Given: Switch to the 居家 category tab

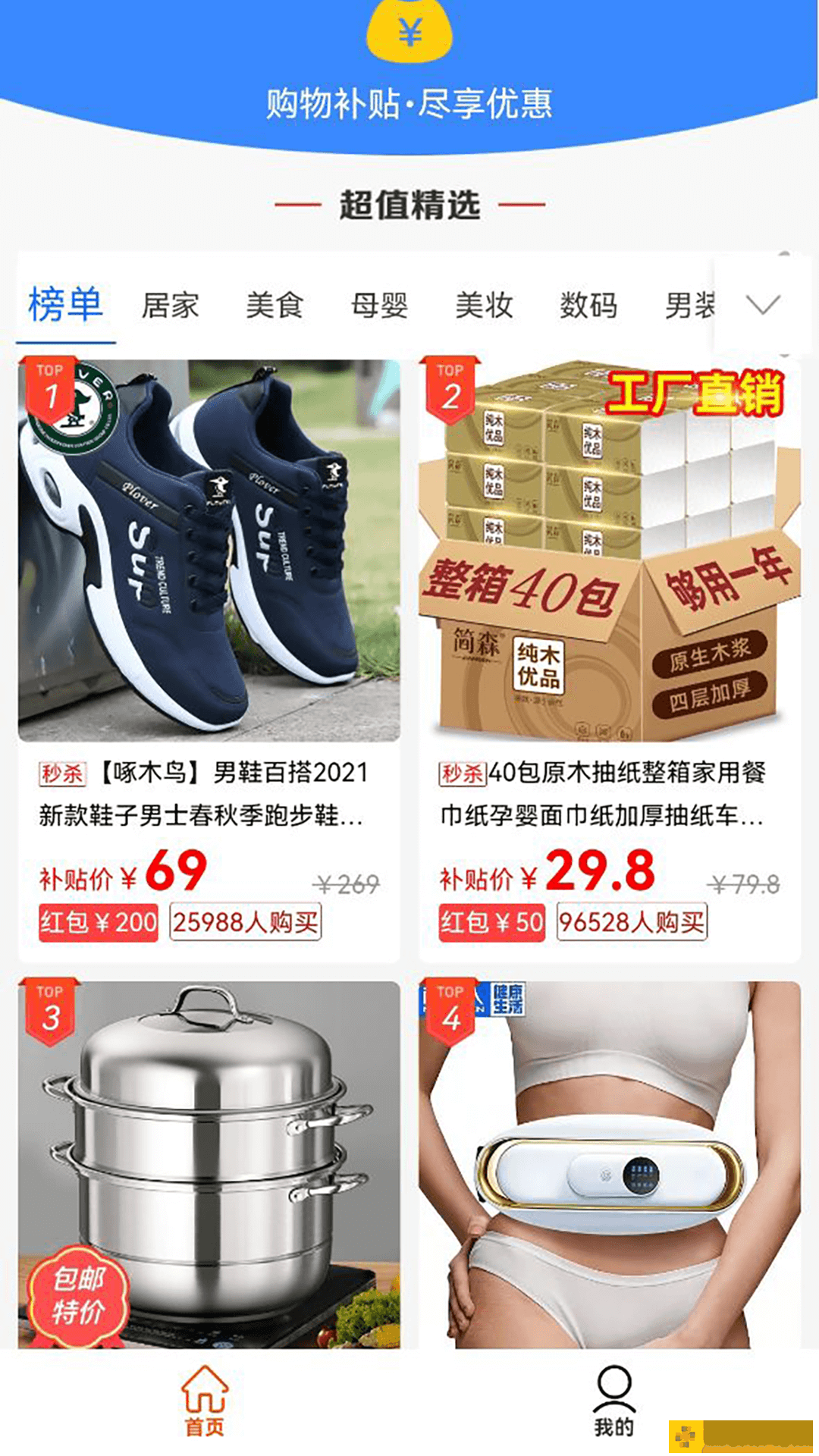Looking at the screenshot, I should [x=170, y=306].
